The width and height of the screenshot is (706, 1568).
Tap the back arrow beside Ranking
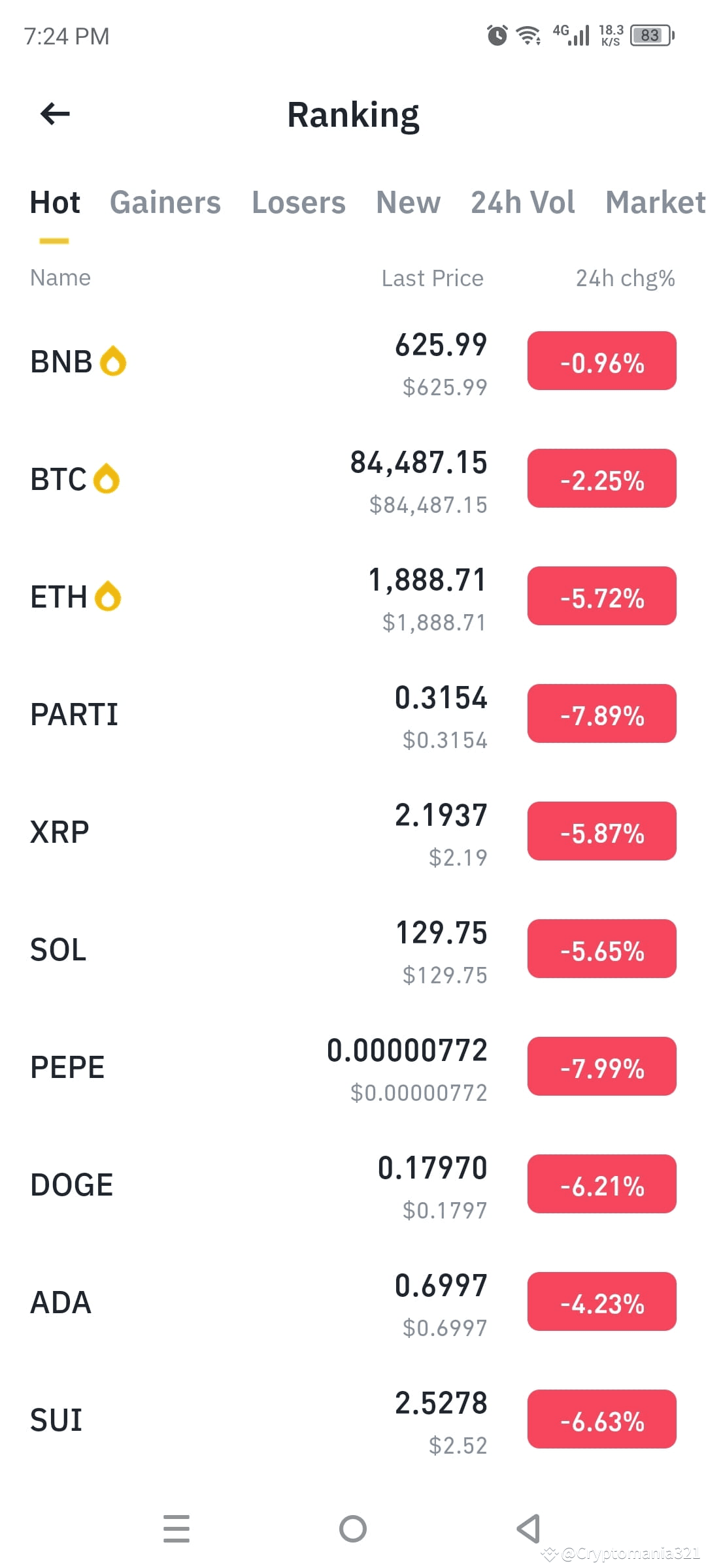click(55, 114)
